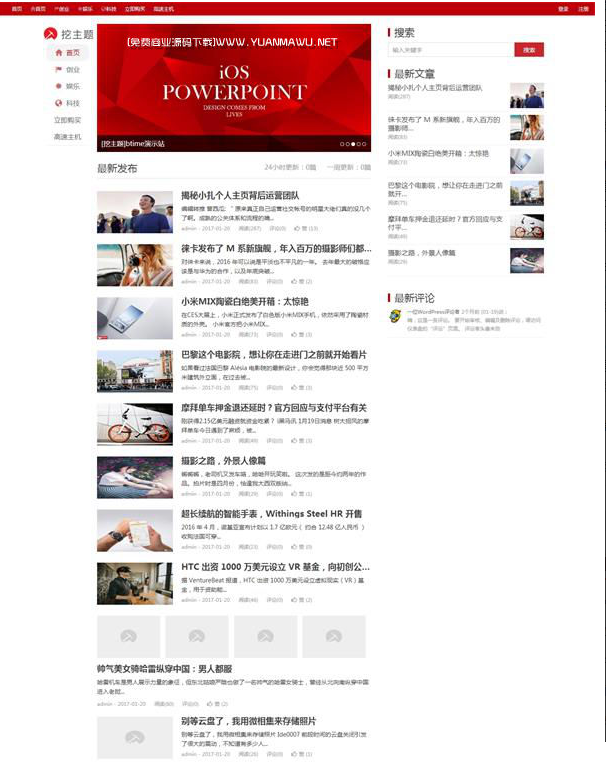This screenshot has height=770, width=610.
Task: Open 超长续航的智能手表 Withings Steel HR article
Action: tap(271, 513)
